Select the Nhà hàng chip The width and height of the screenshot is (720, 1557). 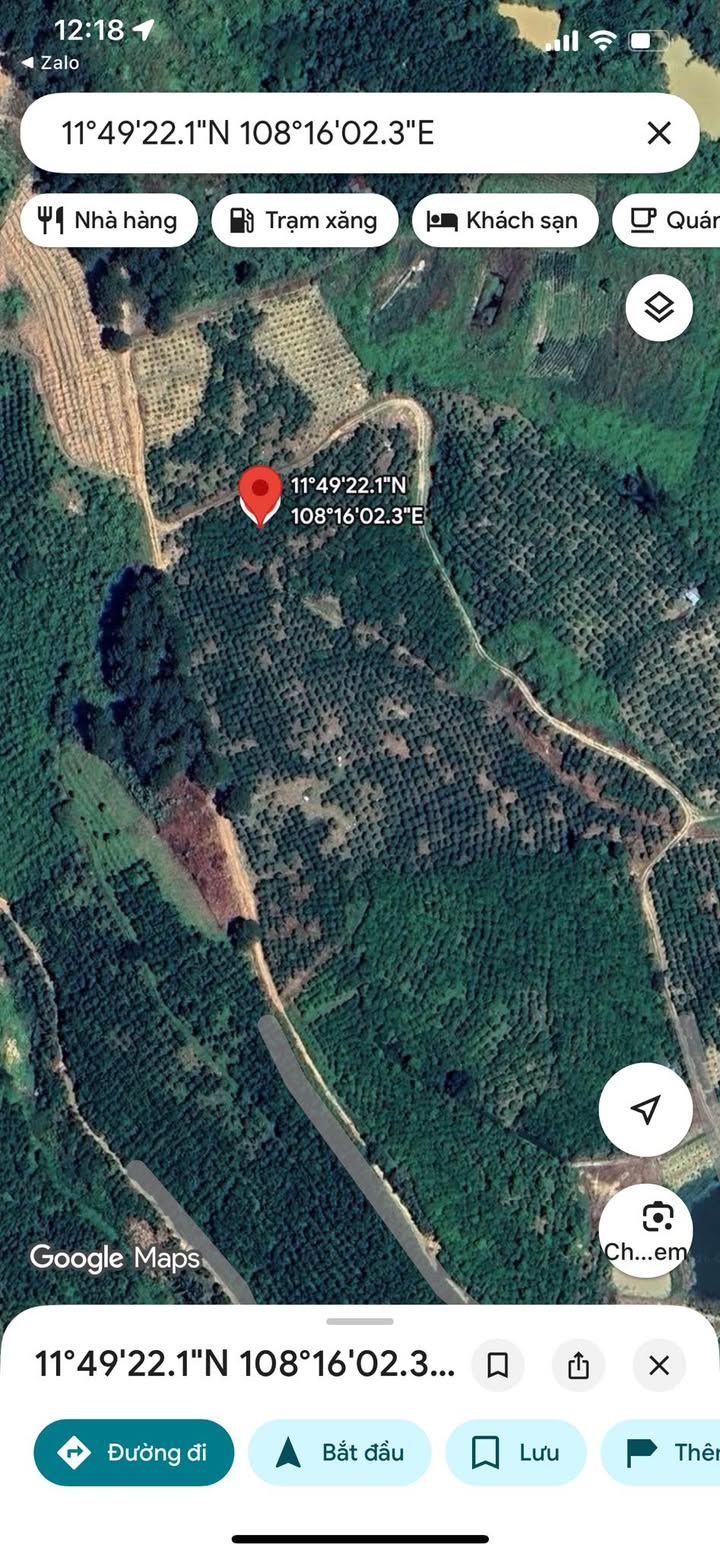[108, 220]
